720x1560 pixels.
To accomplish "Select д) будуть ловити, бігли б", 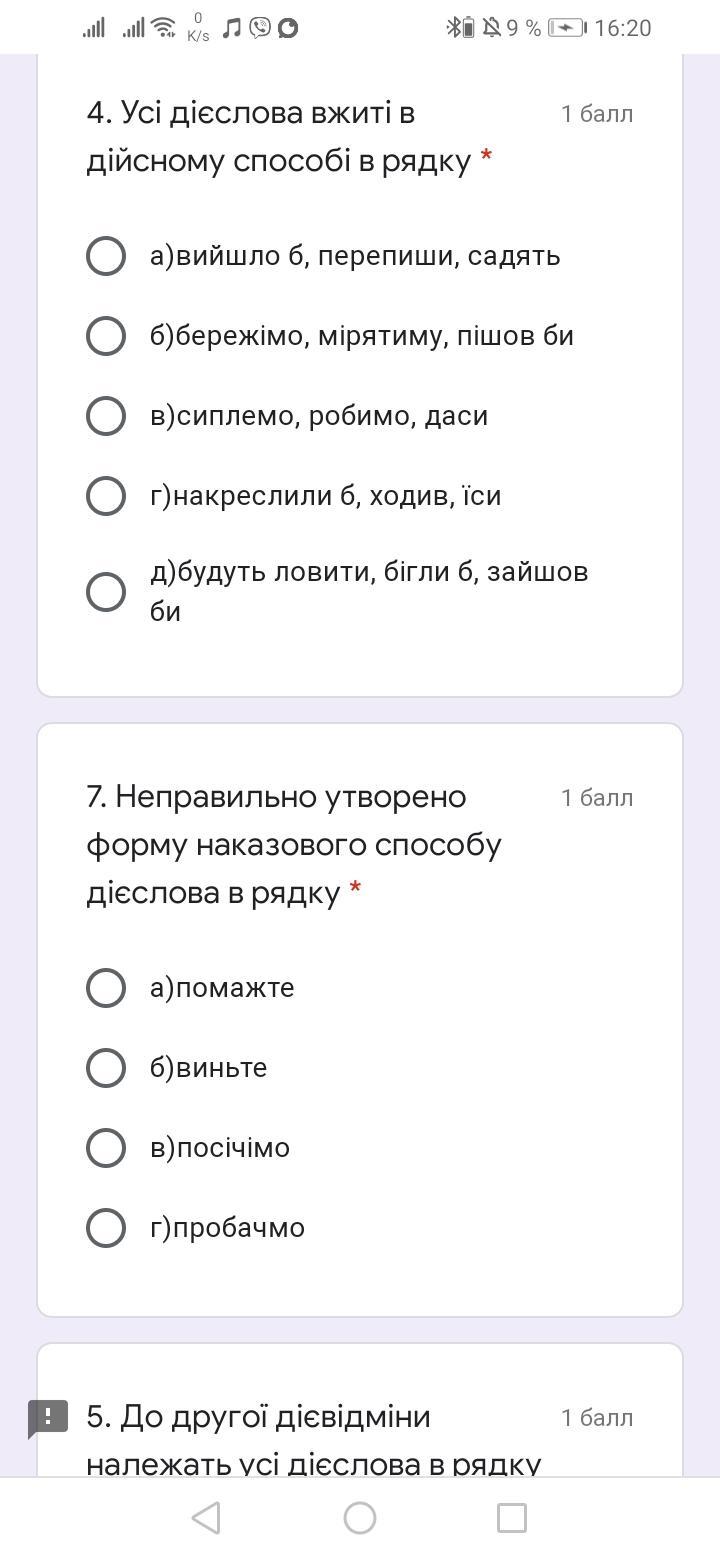I will [106, 592].
